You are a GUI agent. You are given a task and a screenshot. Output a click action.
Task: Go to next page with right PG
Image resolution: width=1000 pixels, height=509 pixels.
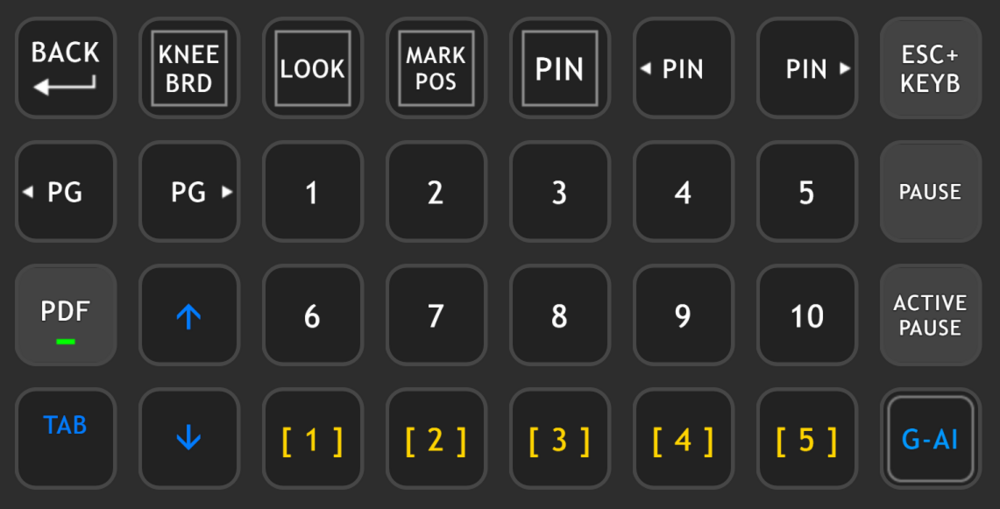pyautogui.click(x=189, y=192)
